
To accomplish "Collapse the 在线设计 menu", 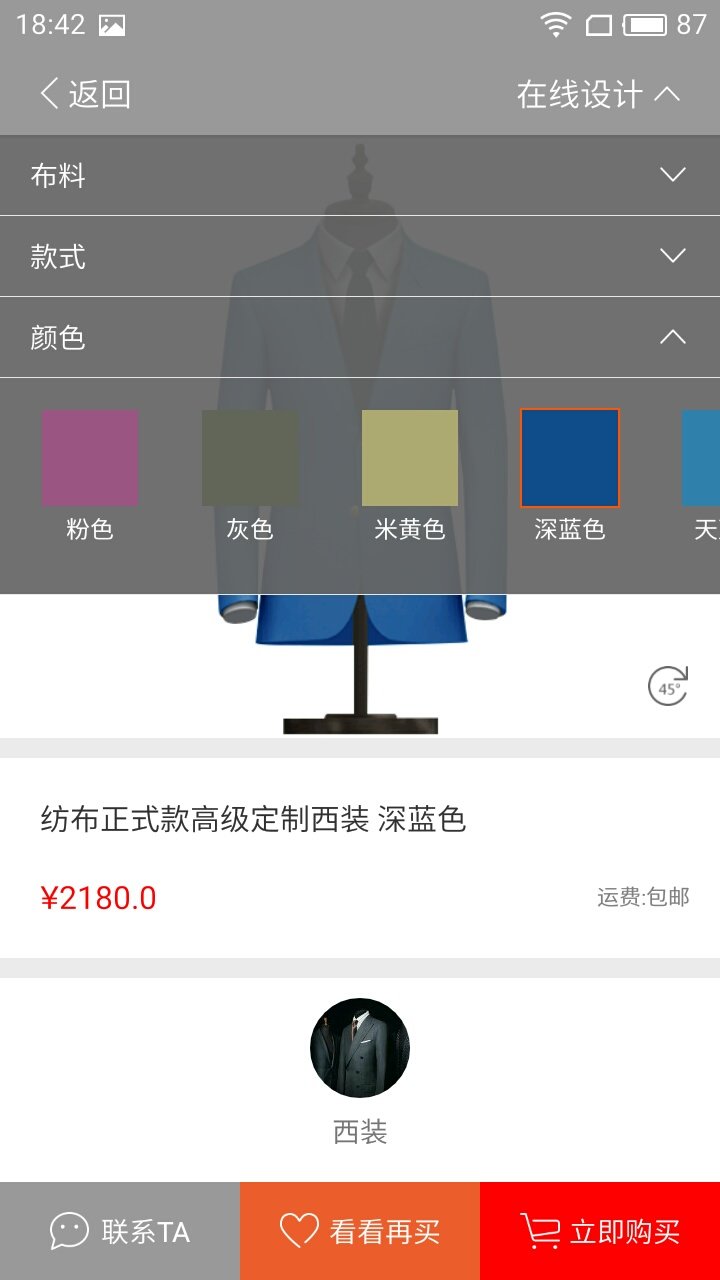I will pyautogui.click(x=598, y=94).
